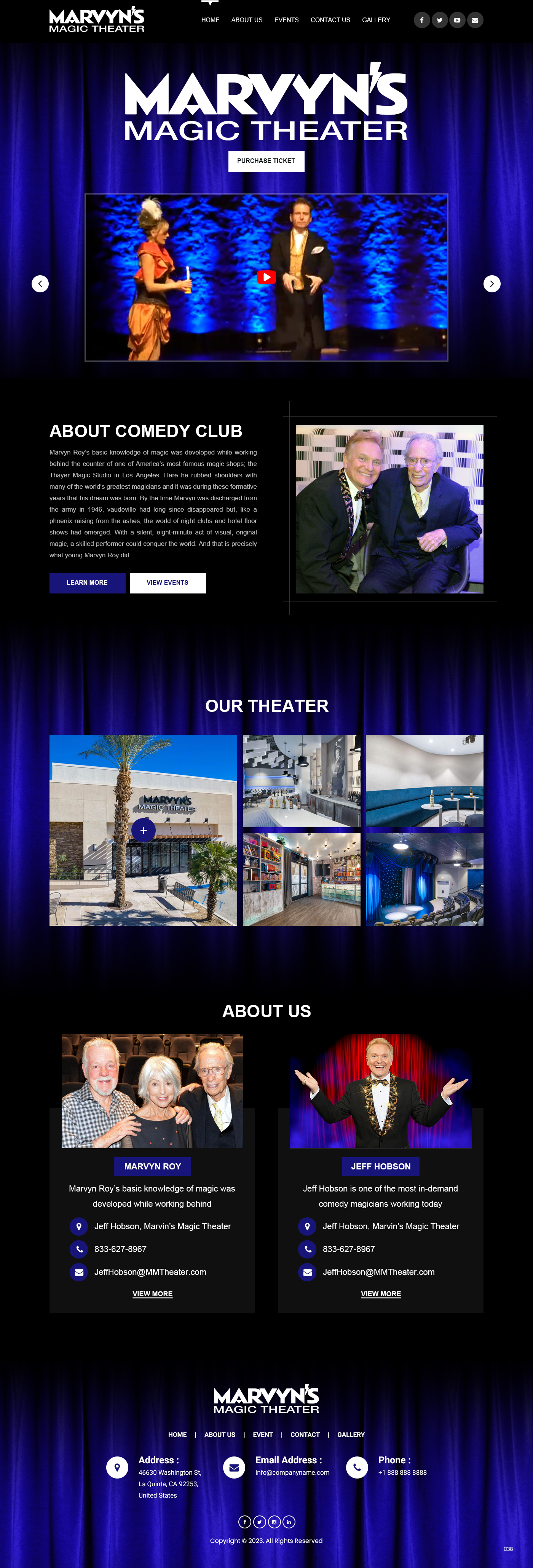Open the LinkedIn icon in the footer
Image resolution: width=533 pixels, height=1568 pixels.
[289, 1522]
